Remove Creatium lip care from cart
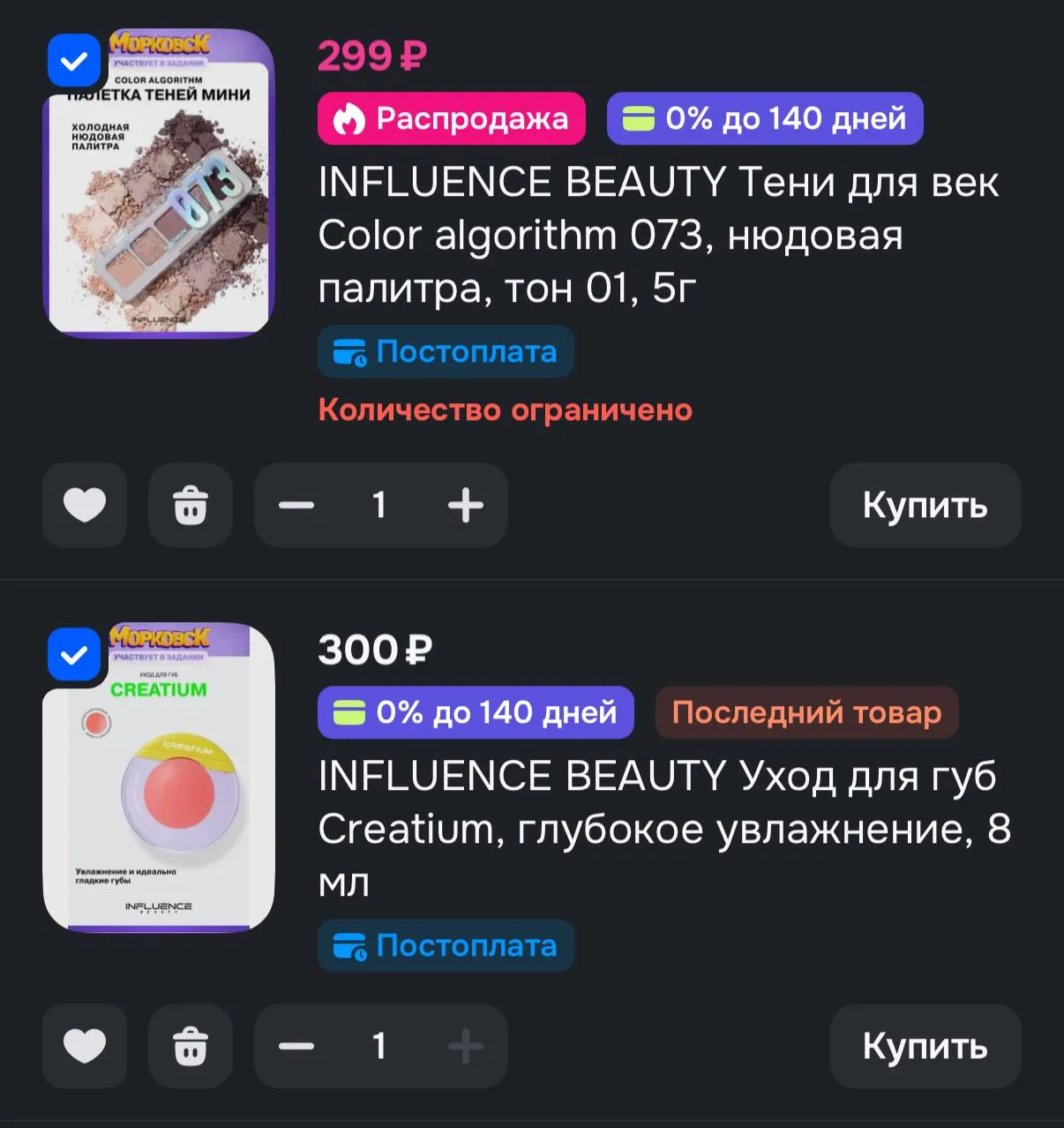 191,1046
